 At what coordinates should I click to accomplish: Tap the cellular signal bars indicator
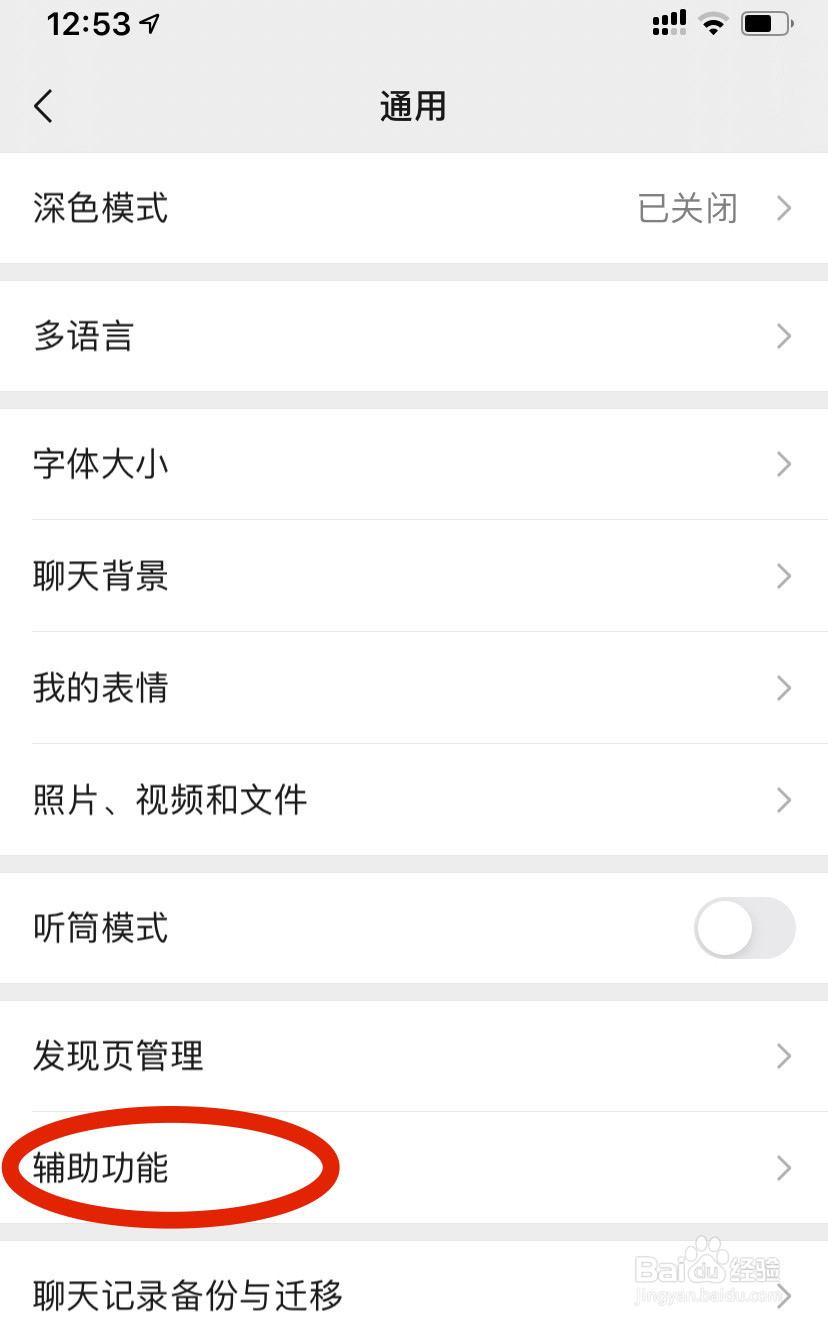coord(668,22)
